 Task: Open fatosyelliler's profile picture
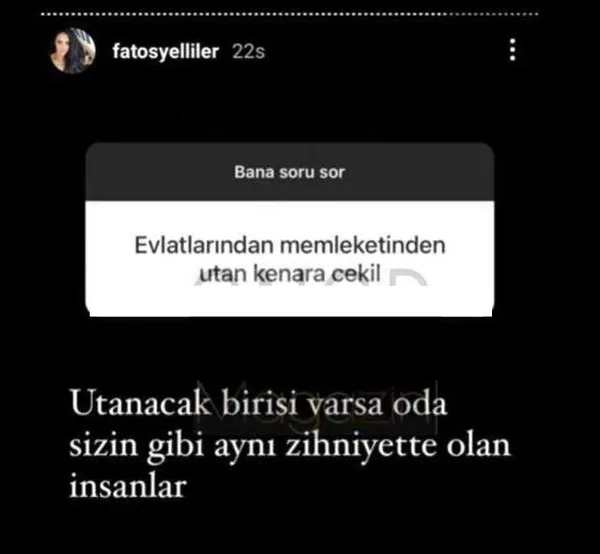[x=73, y=52]
